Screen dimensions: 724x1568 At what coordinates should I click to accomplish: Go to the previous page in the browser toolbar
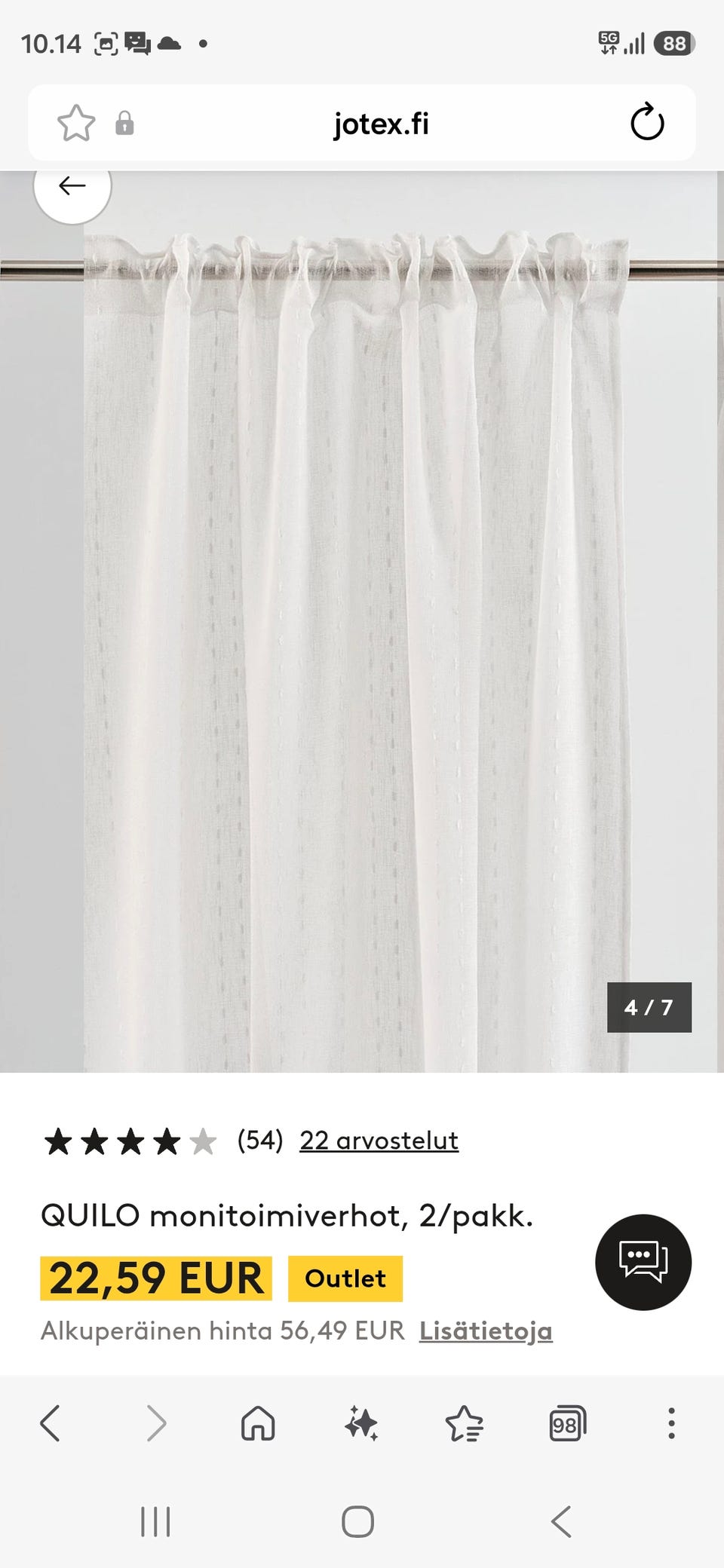point(50,1423)
